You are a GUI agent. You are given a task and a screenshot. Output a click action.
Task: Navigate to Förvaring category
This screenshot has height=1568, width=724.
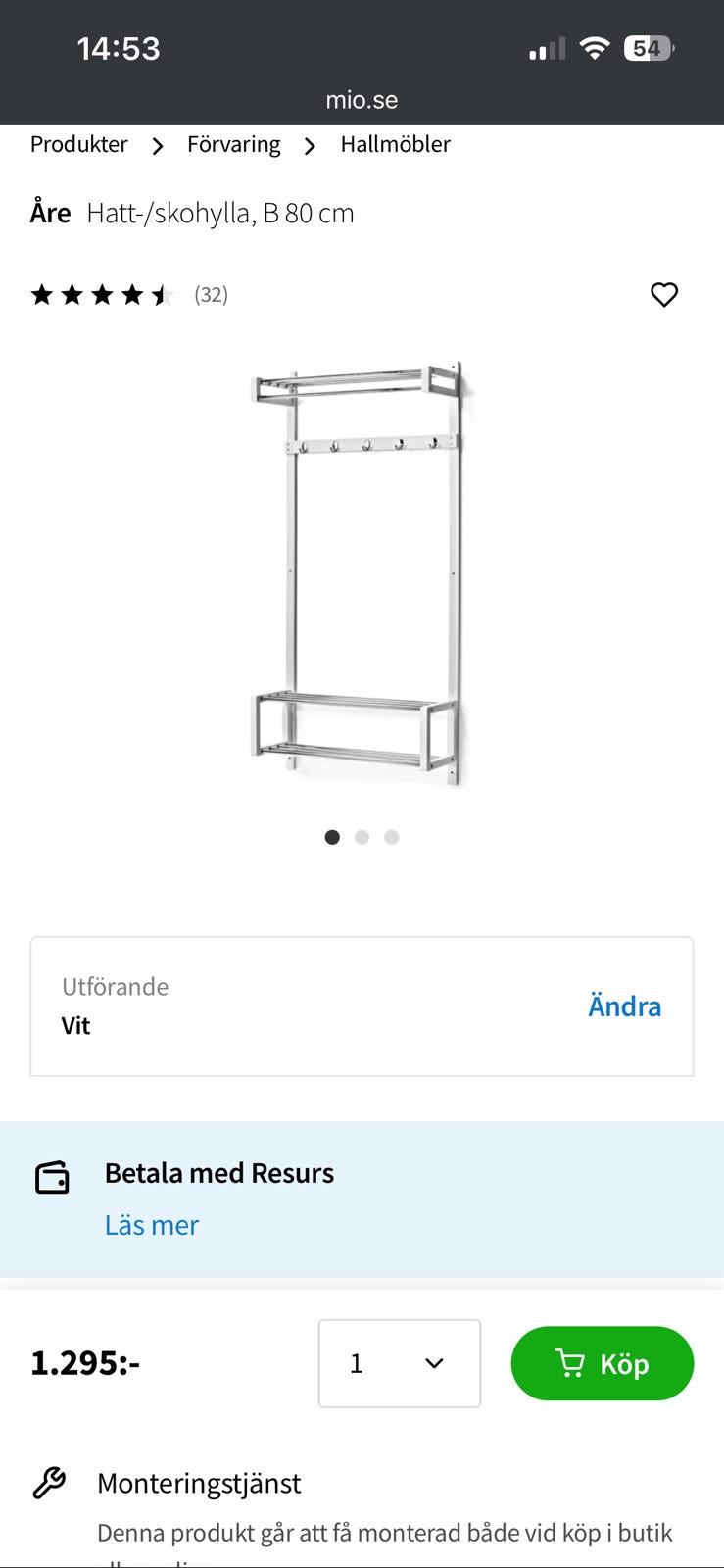pyautogui.click(x=233, y=144)
